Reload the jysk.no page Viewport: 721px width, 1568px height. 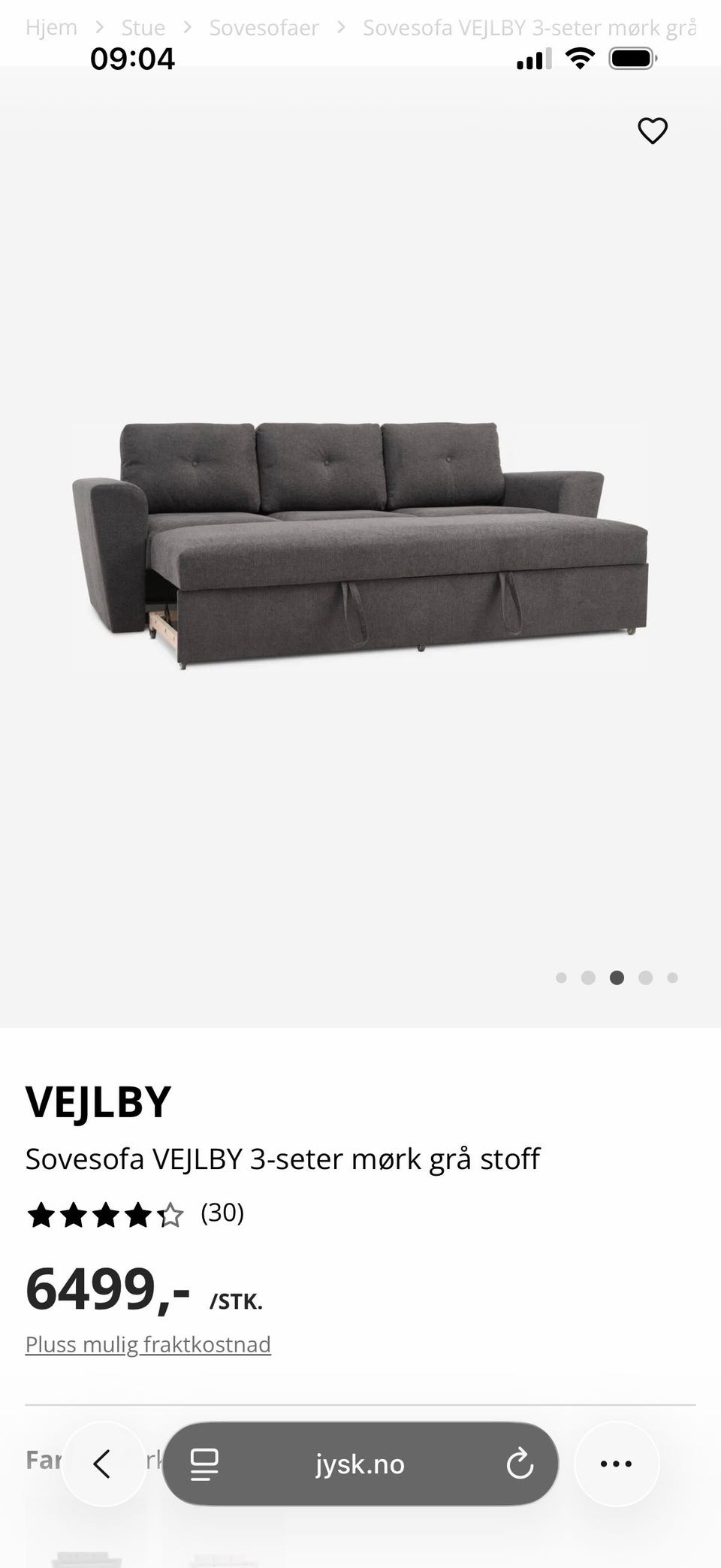click(x=519, y=1464)
